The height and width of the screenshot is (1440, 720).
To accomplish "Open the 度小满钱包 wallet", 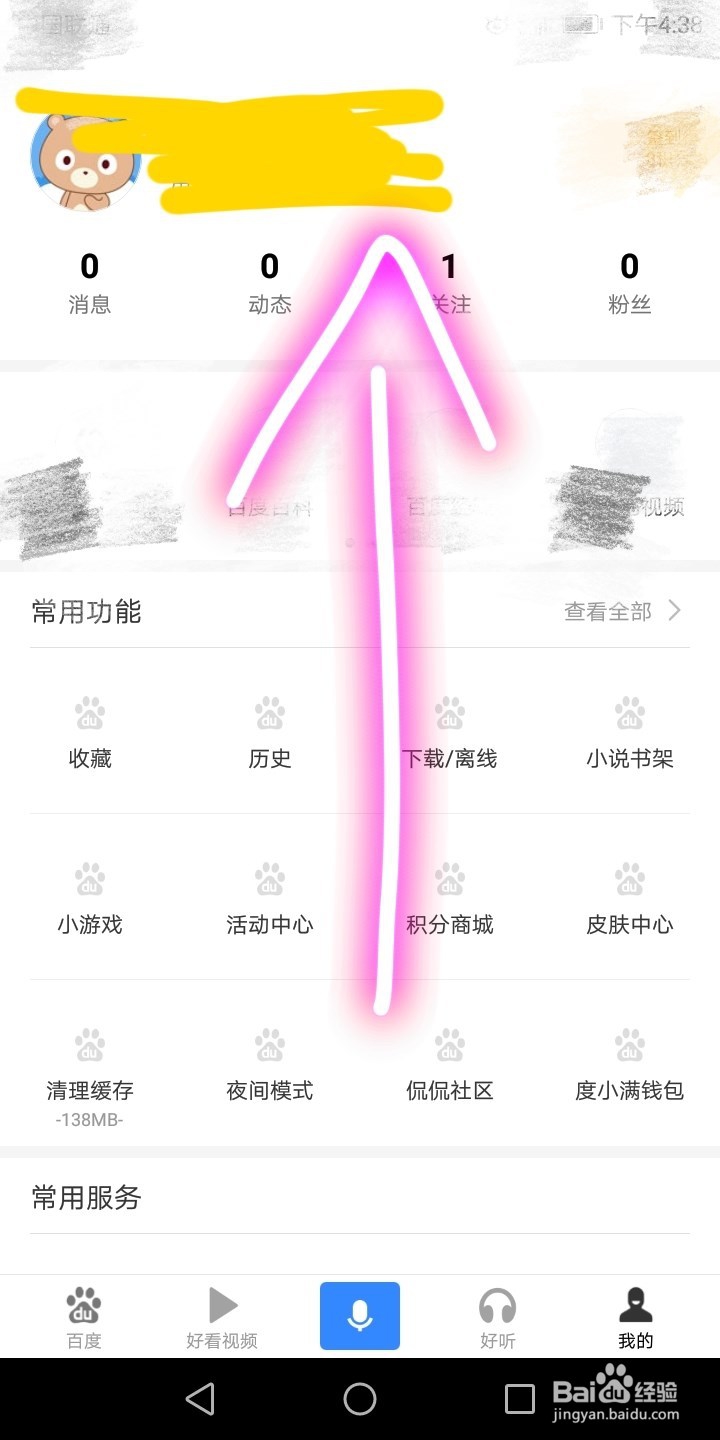I will [629, 1063].
